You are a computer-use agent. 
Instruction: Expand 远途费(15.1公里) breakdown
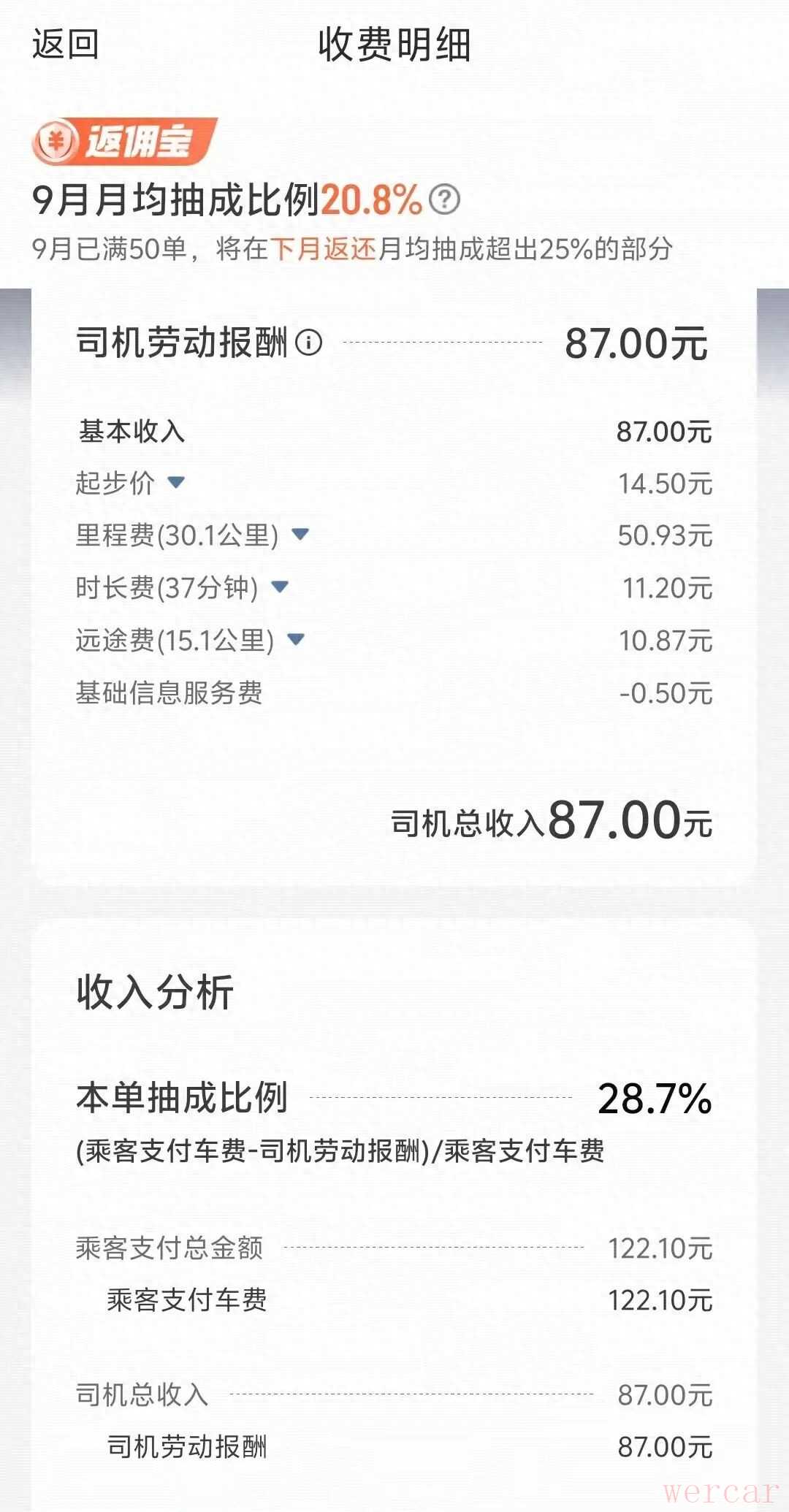click(296, 640)
